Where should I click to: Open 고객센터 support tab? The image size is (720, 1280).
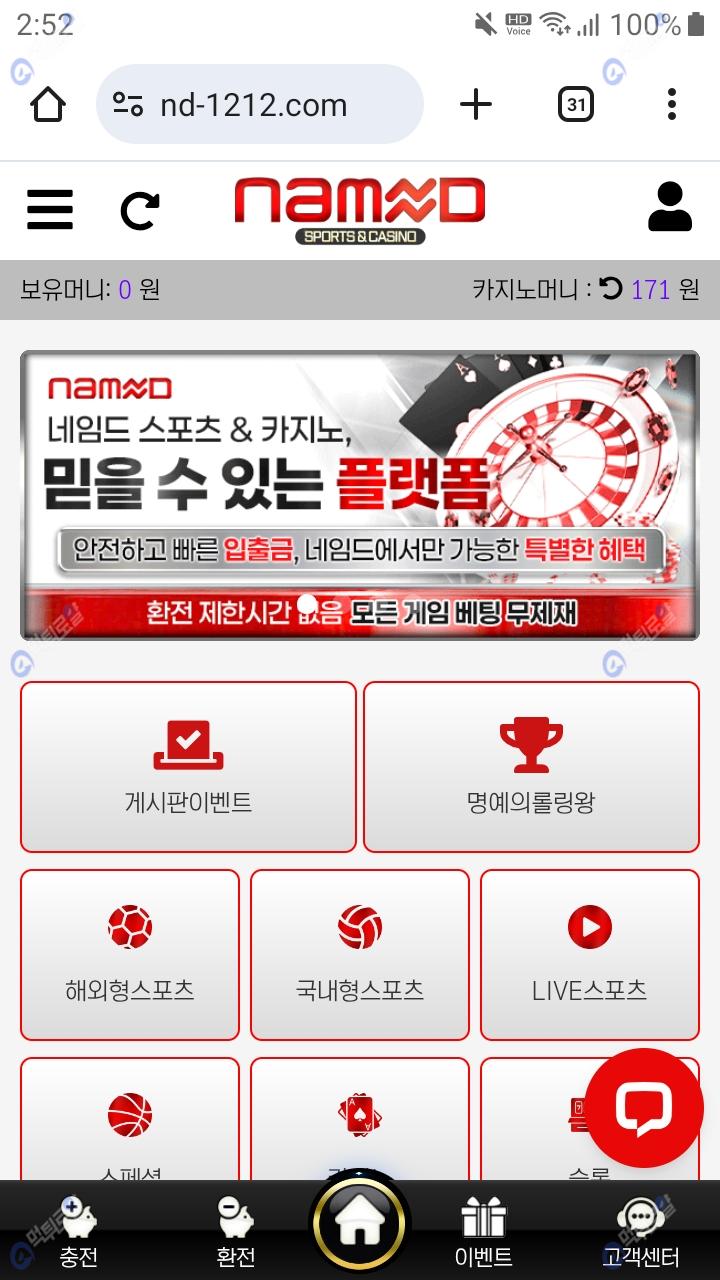pyautogui.click(x=640, y=1232)
